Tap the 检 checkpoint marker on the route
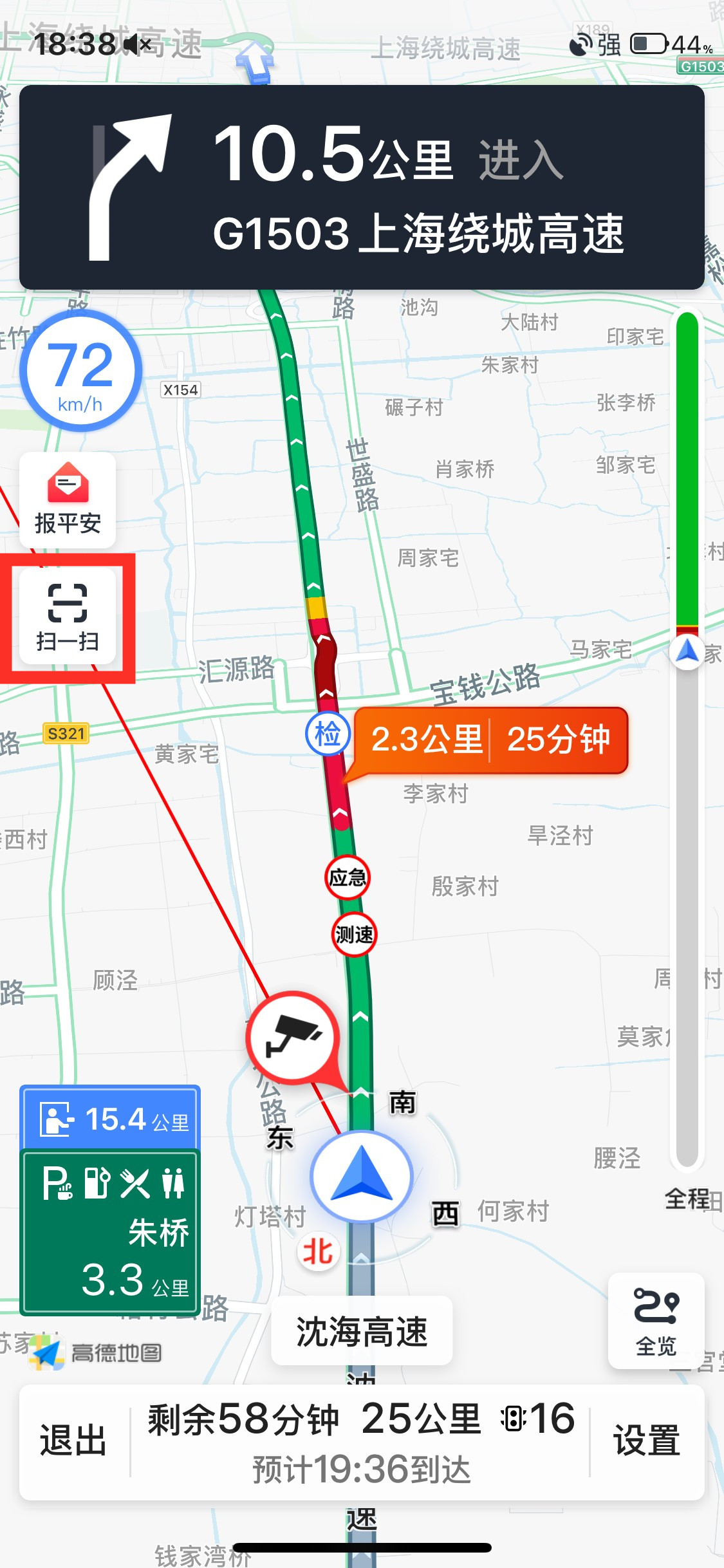 coord(328,734)
